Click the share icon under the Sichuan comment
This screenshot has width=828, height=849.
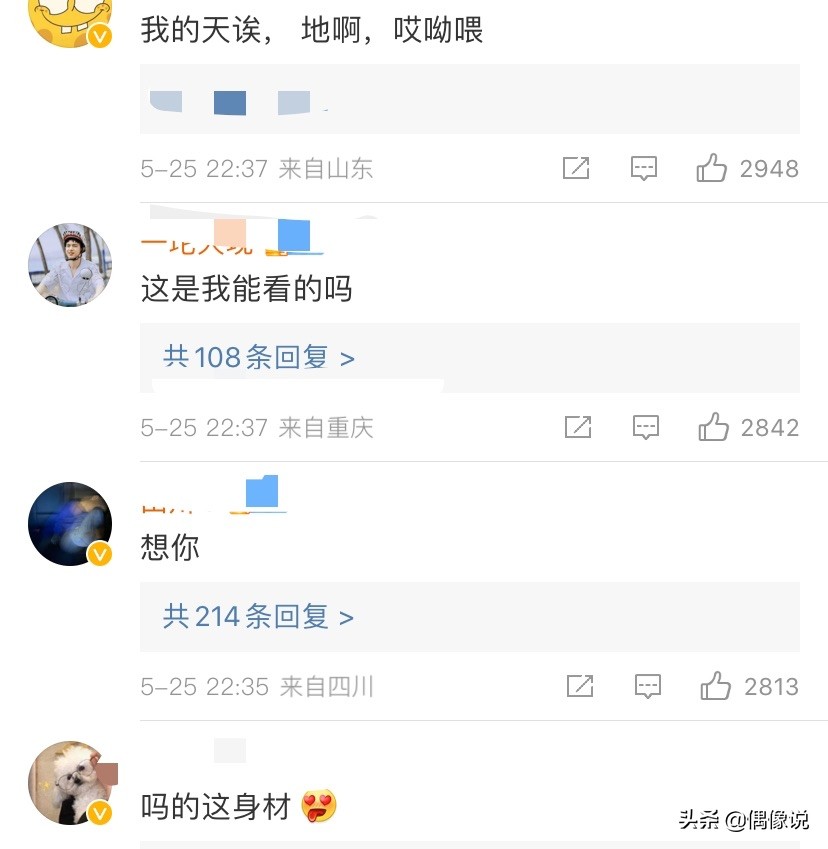click(x=577, y=687)
